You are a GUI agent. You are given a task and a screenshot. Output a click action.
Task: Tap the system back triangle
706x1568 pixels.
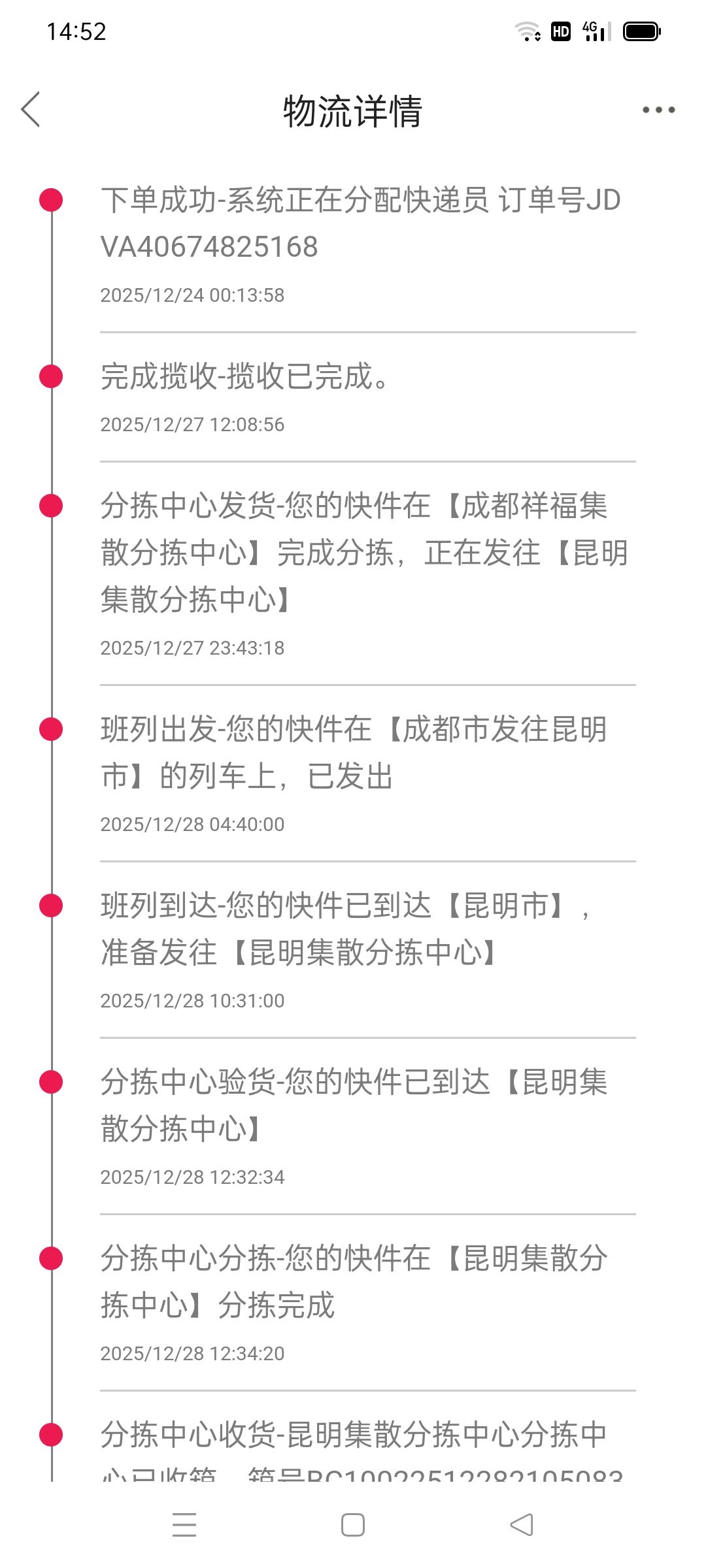(x=522, y=1525)
